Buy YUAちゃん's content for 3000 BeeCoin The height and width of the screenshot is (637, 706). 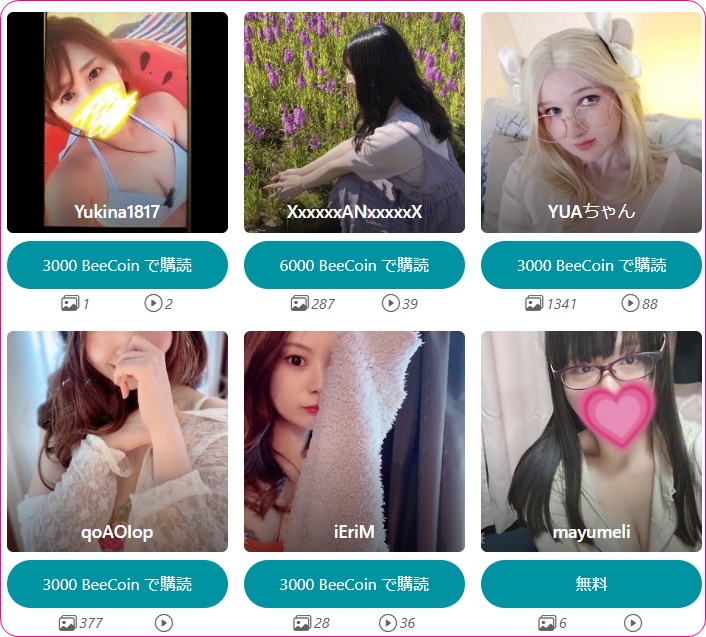(591, 265)
